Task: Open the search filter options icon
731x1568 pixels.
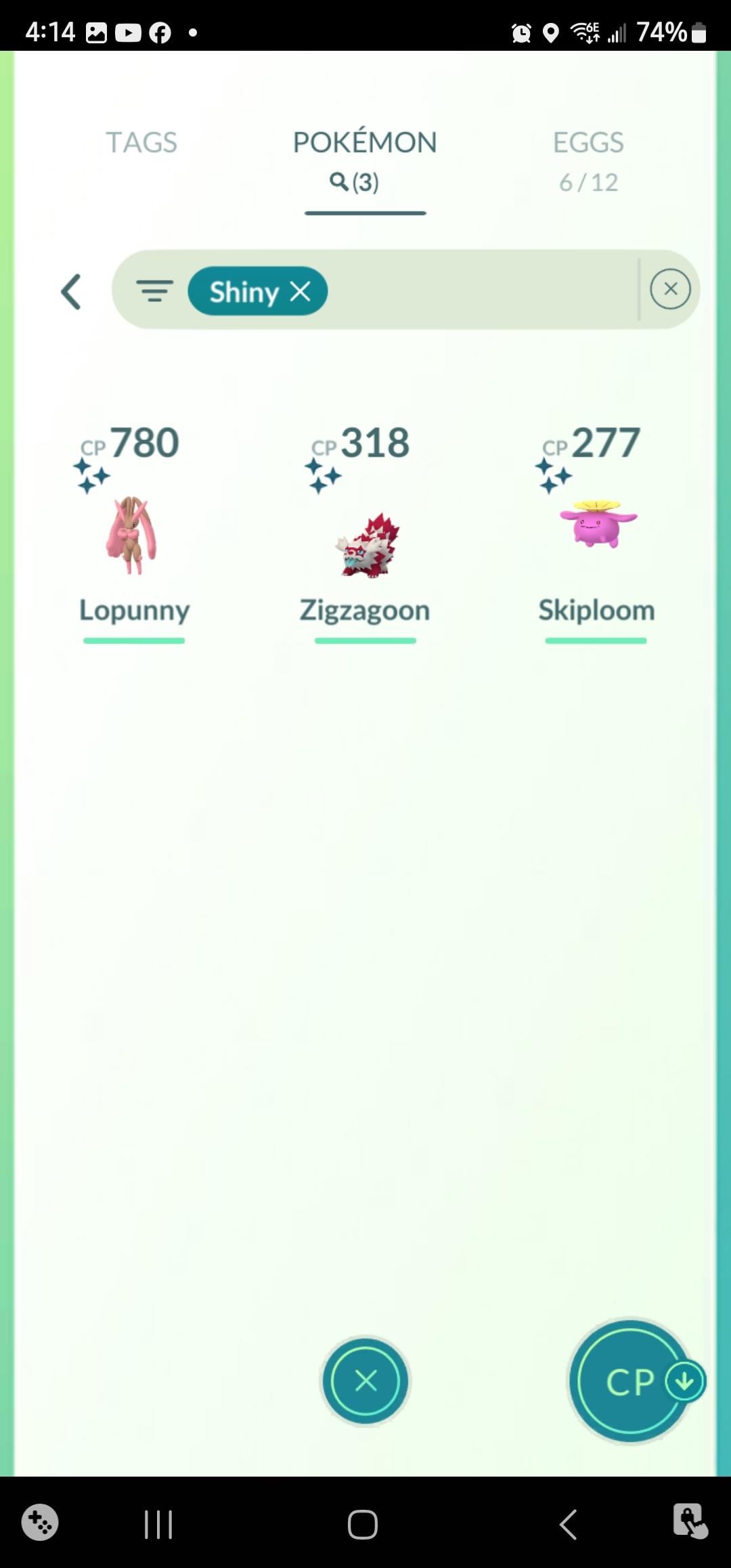Action: (x=154, y=291)
